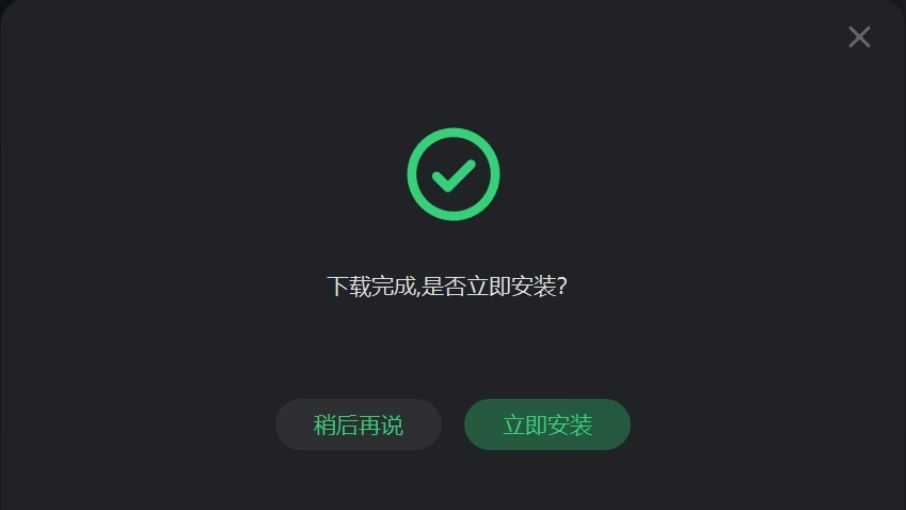Screen dimensions: 906x510
Task: Choose 稍后再说 to install later
Action: 358,425
